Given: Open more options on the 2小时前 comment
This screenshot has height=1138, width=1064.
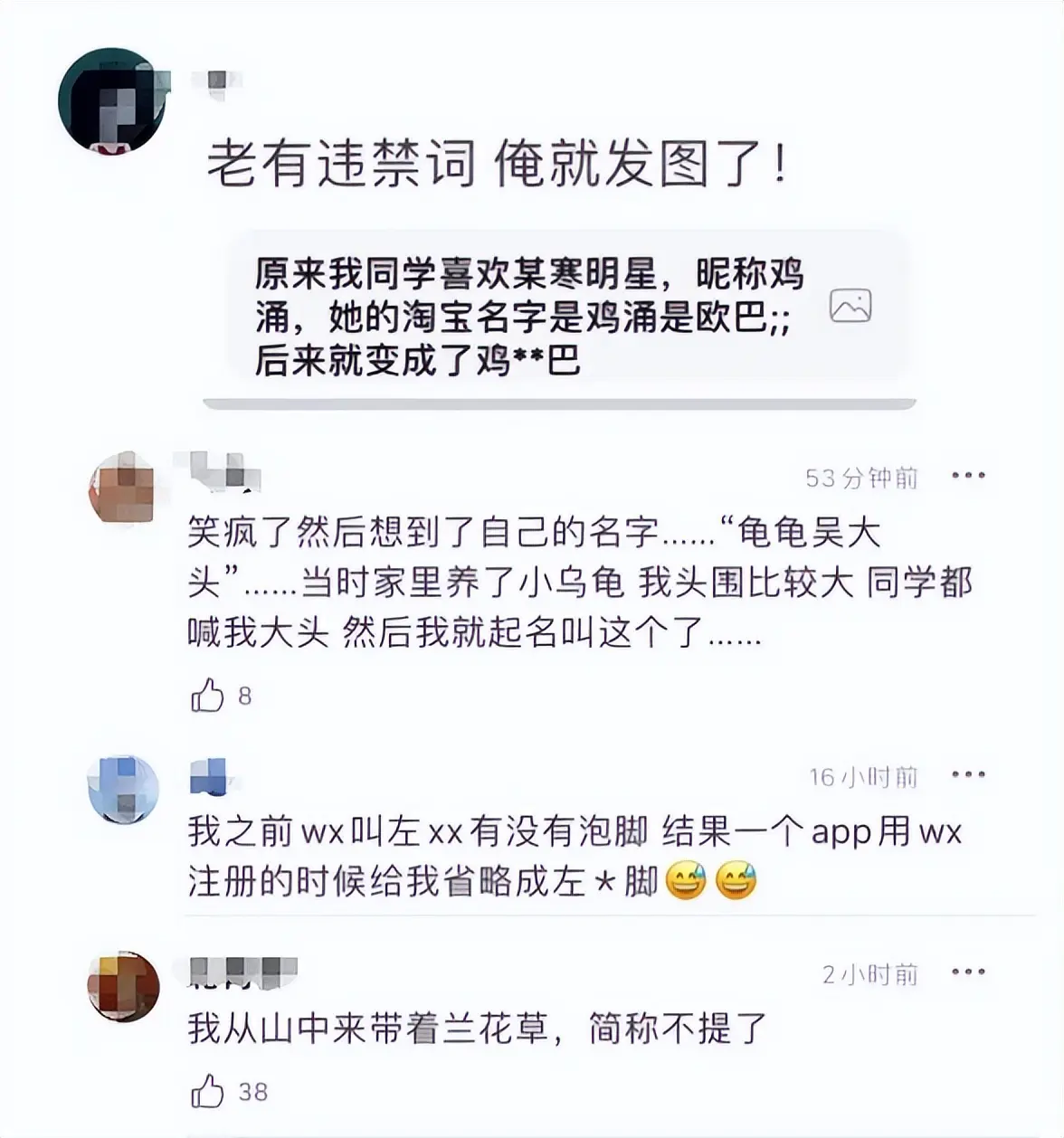Looking at the screenshot, I should [x=967, y=972].
